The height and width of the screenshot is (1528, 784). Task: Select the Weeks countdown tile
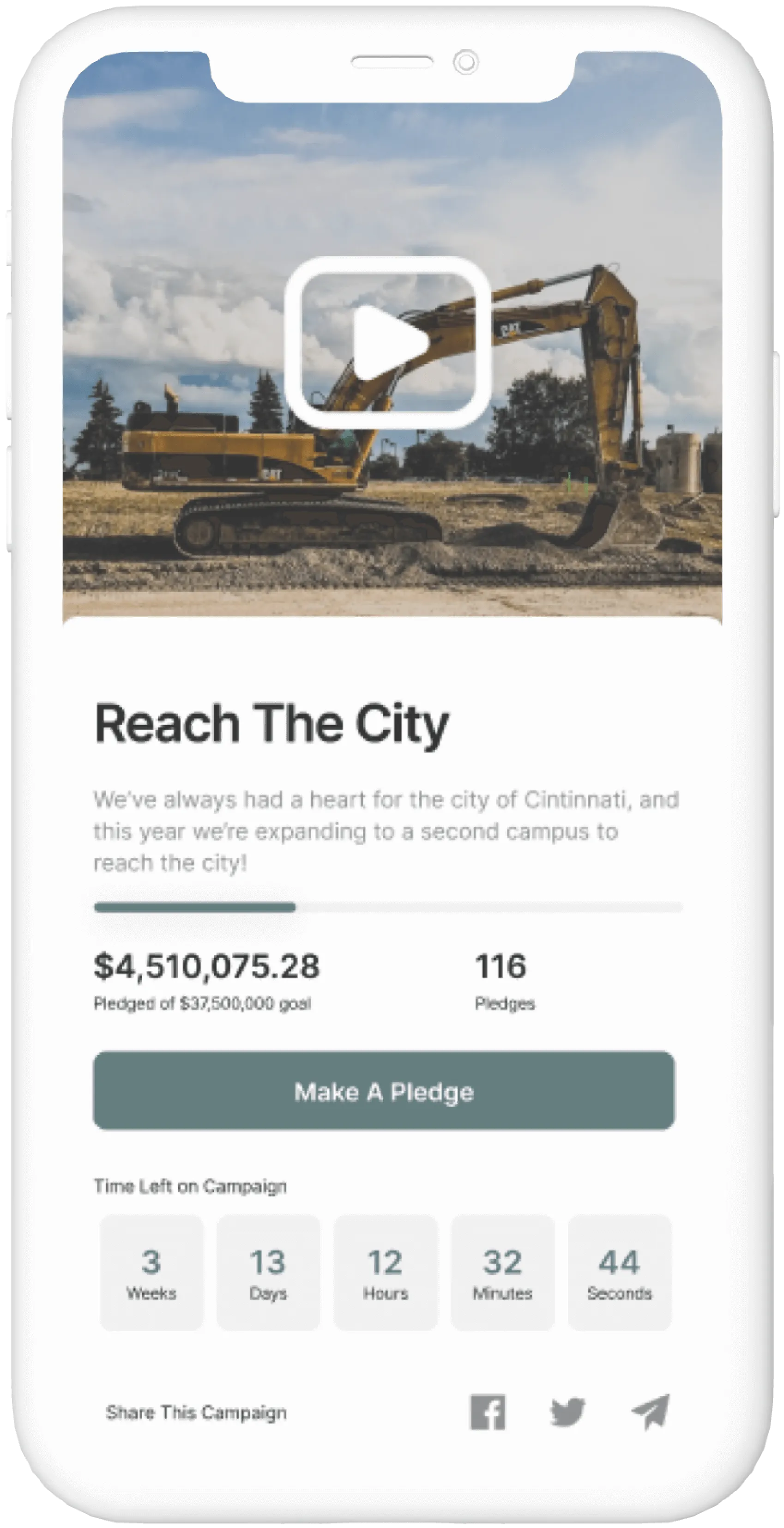tap(151, 1271)
